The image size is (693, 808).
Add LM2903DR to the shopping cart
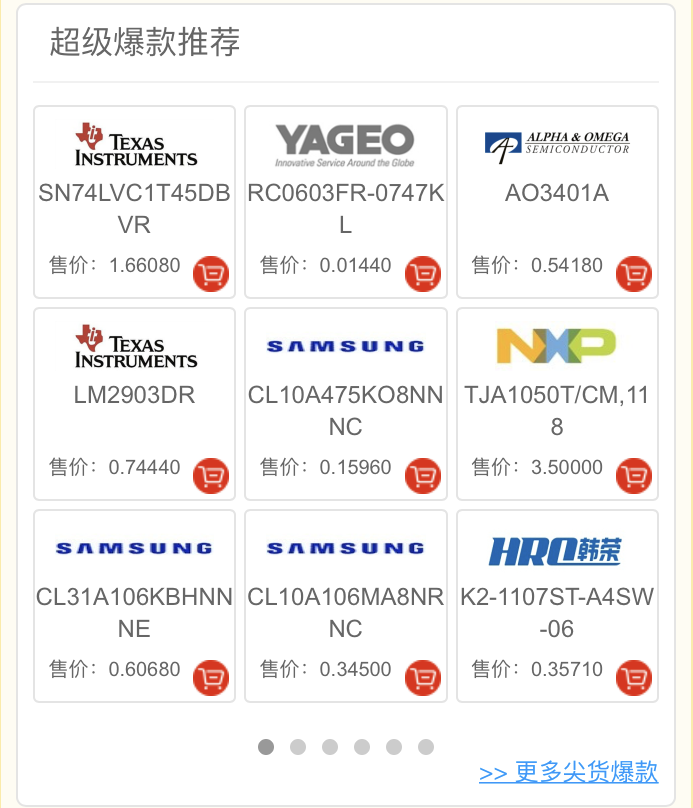pyautogui.click(x=211, y=476)
